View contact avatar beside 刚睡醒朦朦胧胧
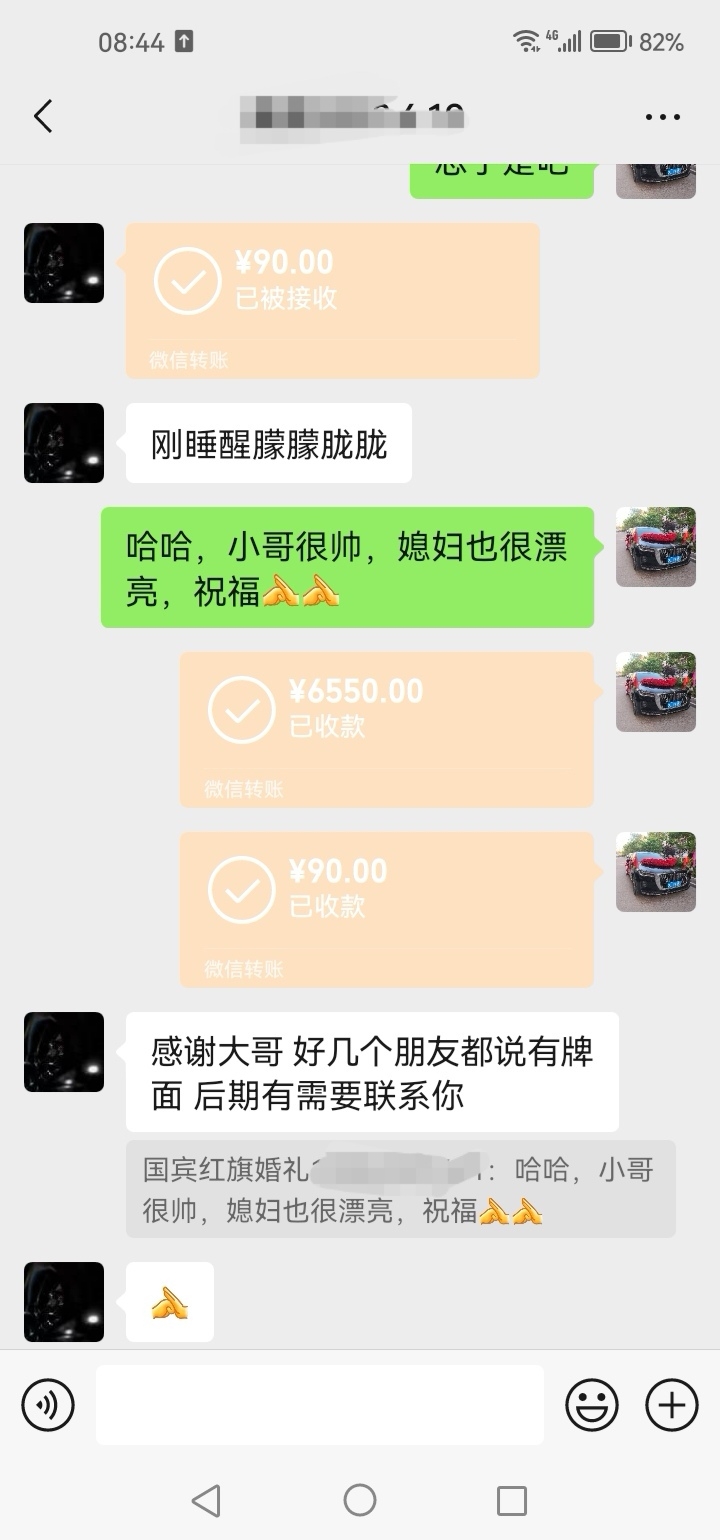The width and height of the screenshot is (720, 1540). (x=64, y=443)
